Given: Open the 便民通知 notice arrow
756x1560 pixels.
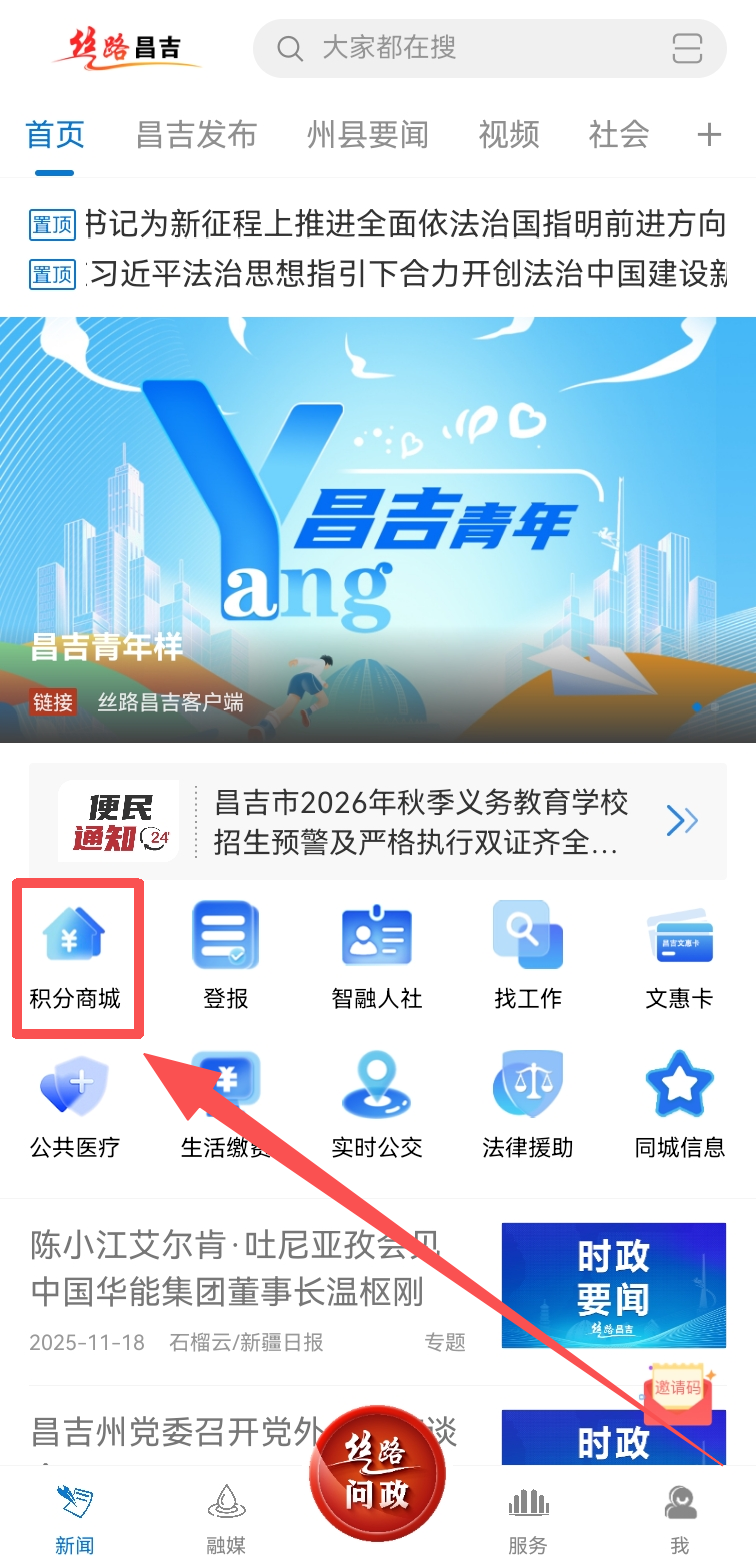Looking at the screenshot, I should 682,821.
